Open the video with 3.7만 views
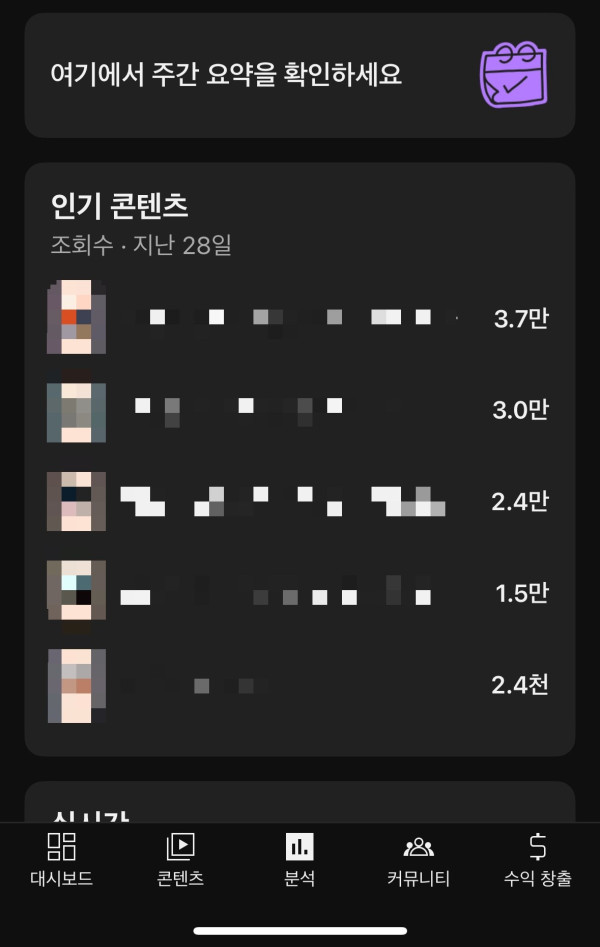Screen dimensions: 600x947 coord(299,319)
